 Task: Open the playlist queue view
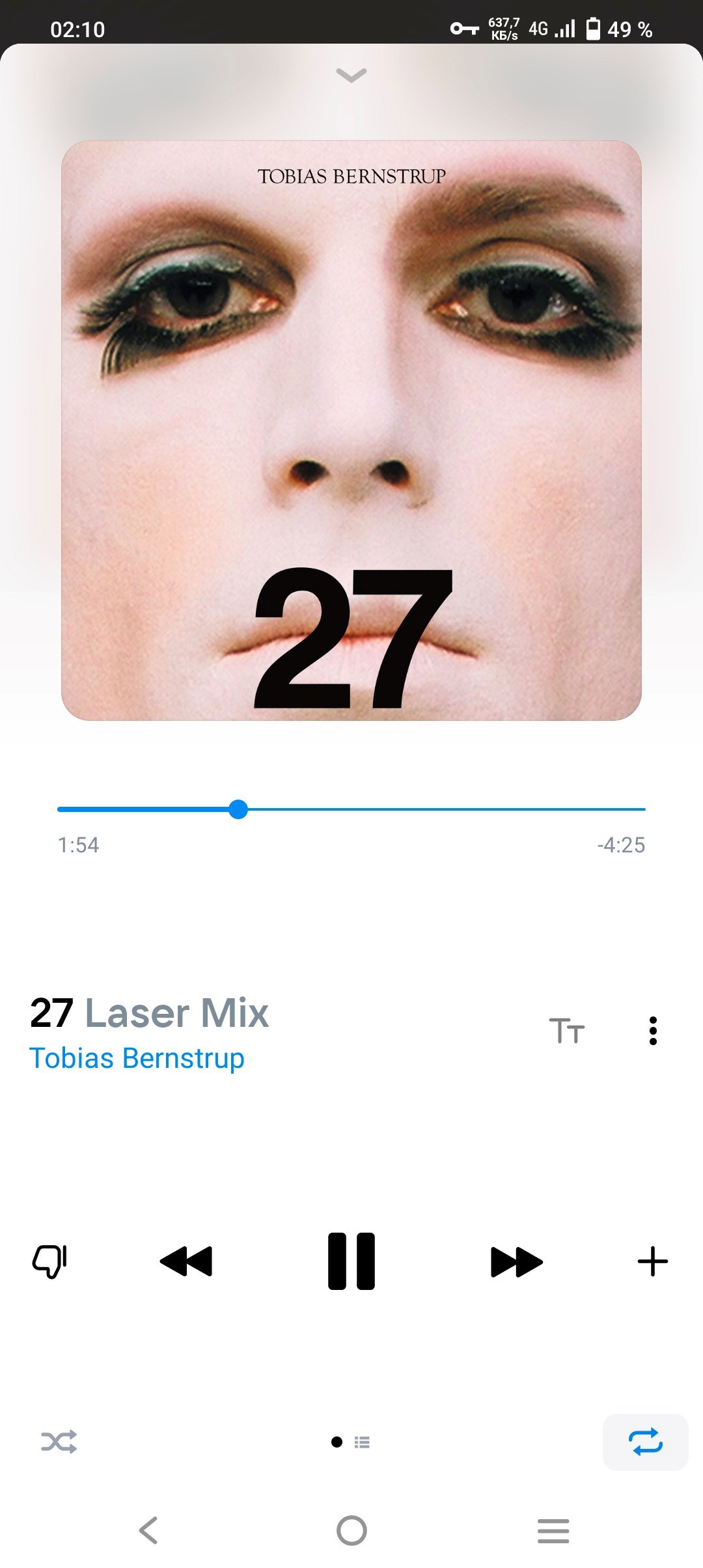pyautogui.click(x=362, y=1442)
